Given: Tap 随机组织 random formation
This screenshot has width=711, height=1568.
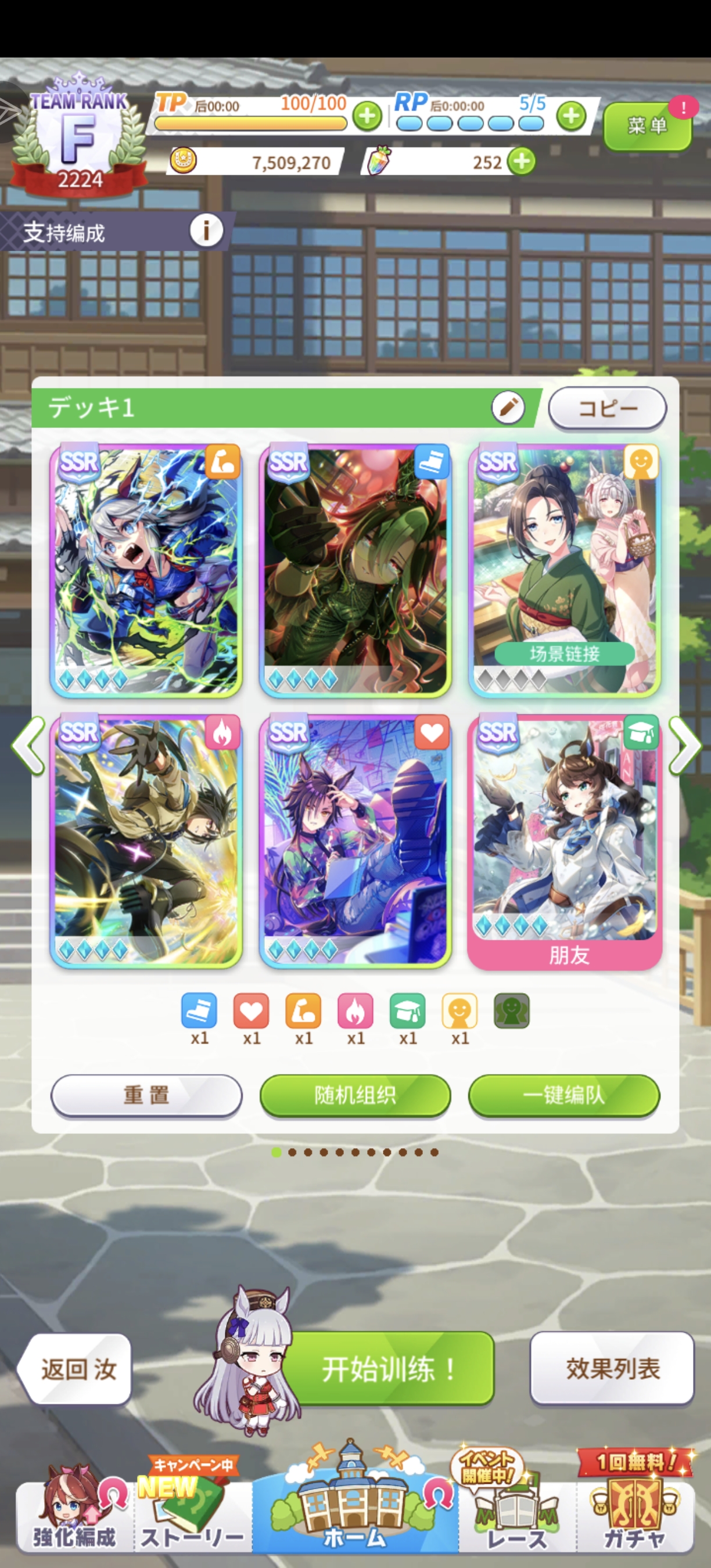Looking at the screenshot, I should [x=355, y=1095].
